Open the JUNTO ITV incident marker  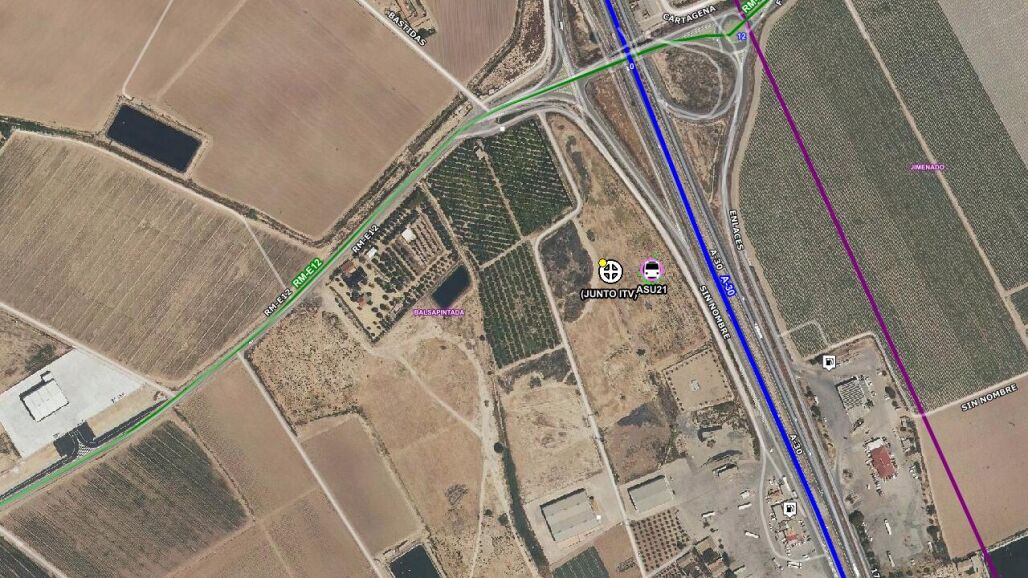[610, 271]
